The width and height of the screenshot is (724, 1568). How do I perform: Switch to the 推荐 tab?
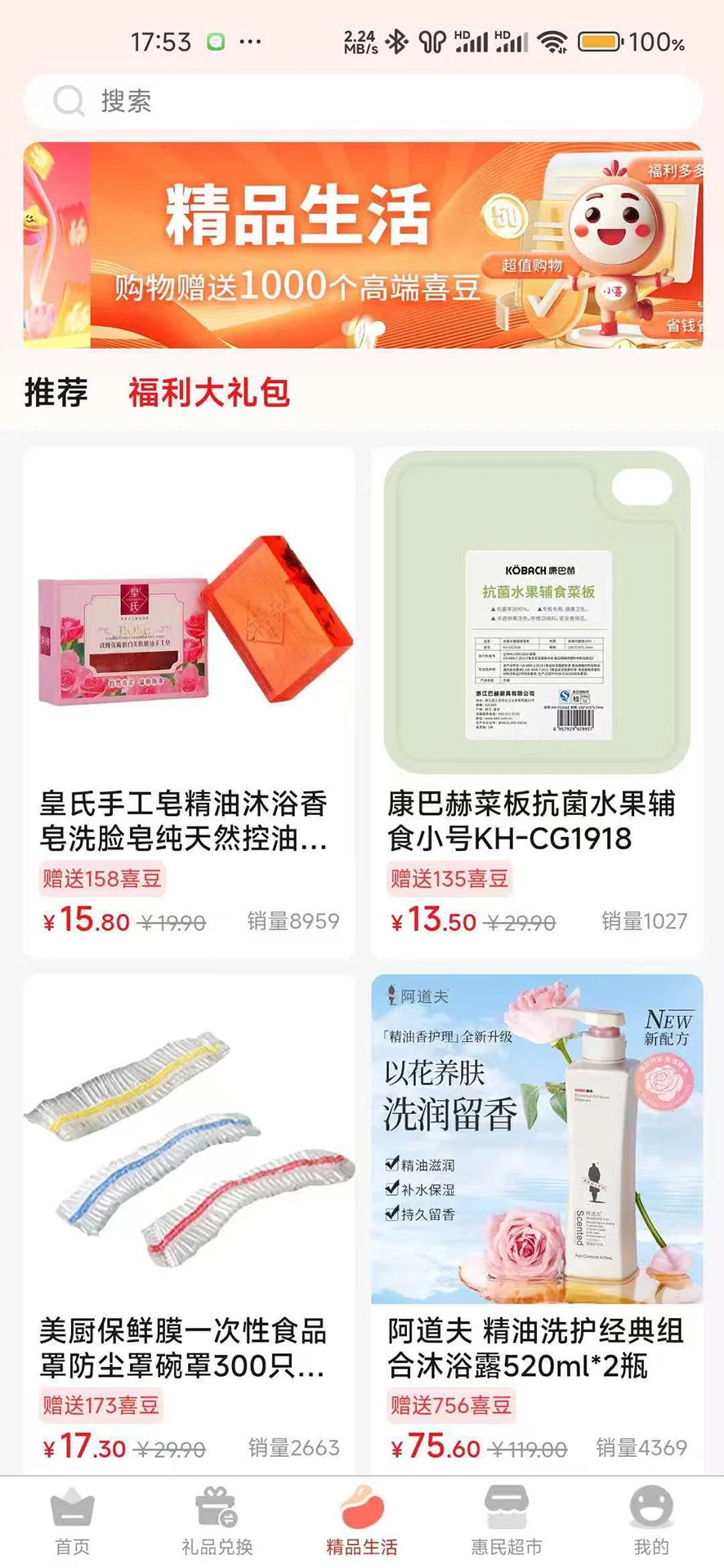click(56, 393)
